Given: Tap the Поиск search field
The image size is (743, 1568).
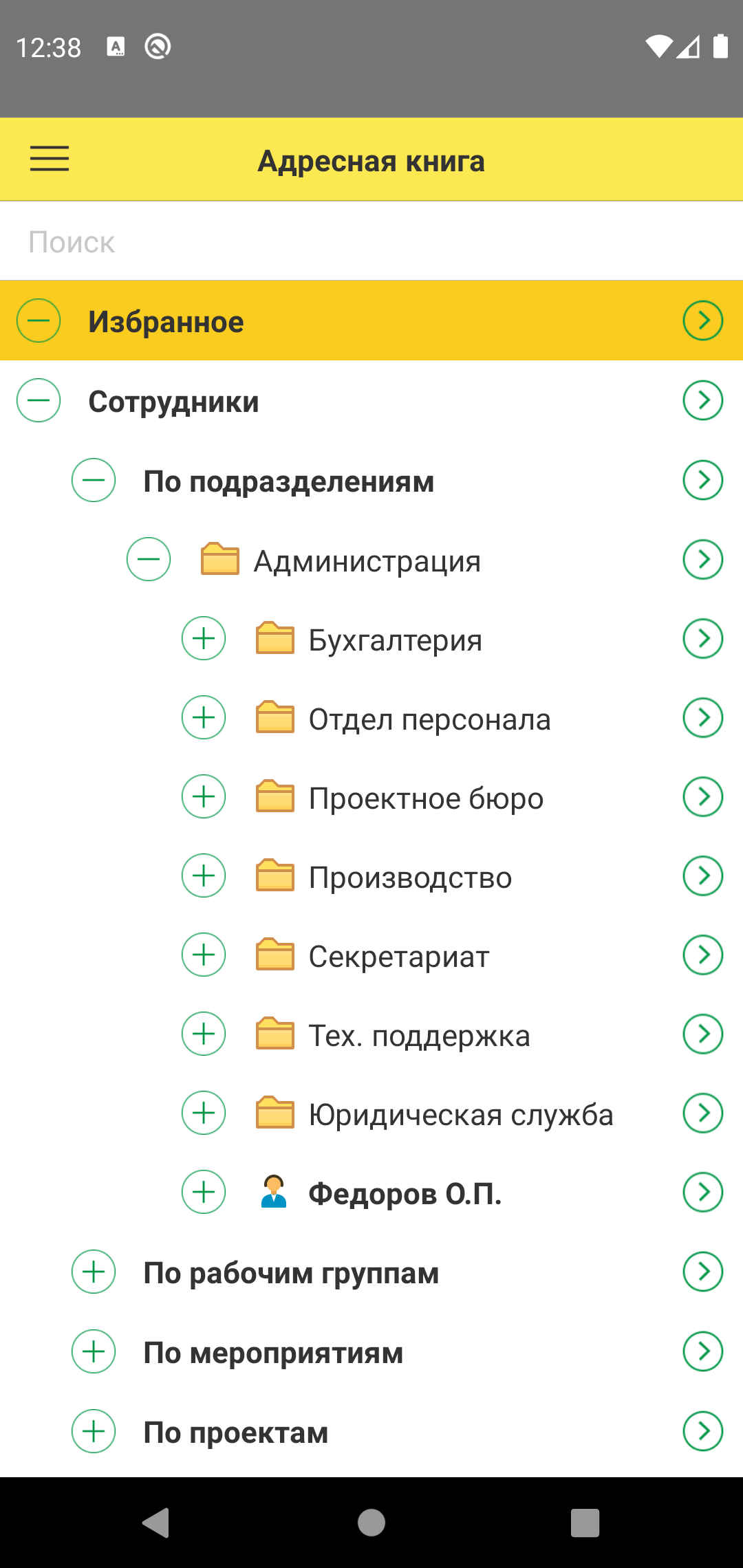Looking at the screenshot, I should coord(371,242).
